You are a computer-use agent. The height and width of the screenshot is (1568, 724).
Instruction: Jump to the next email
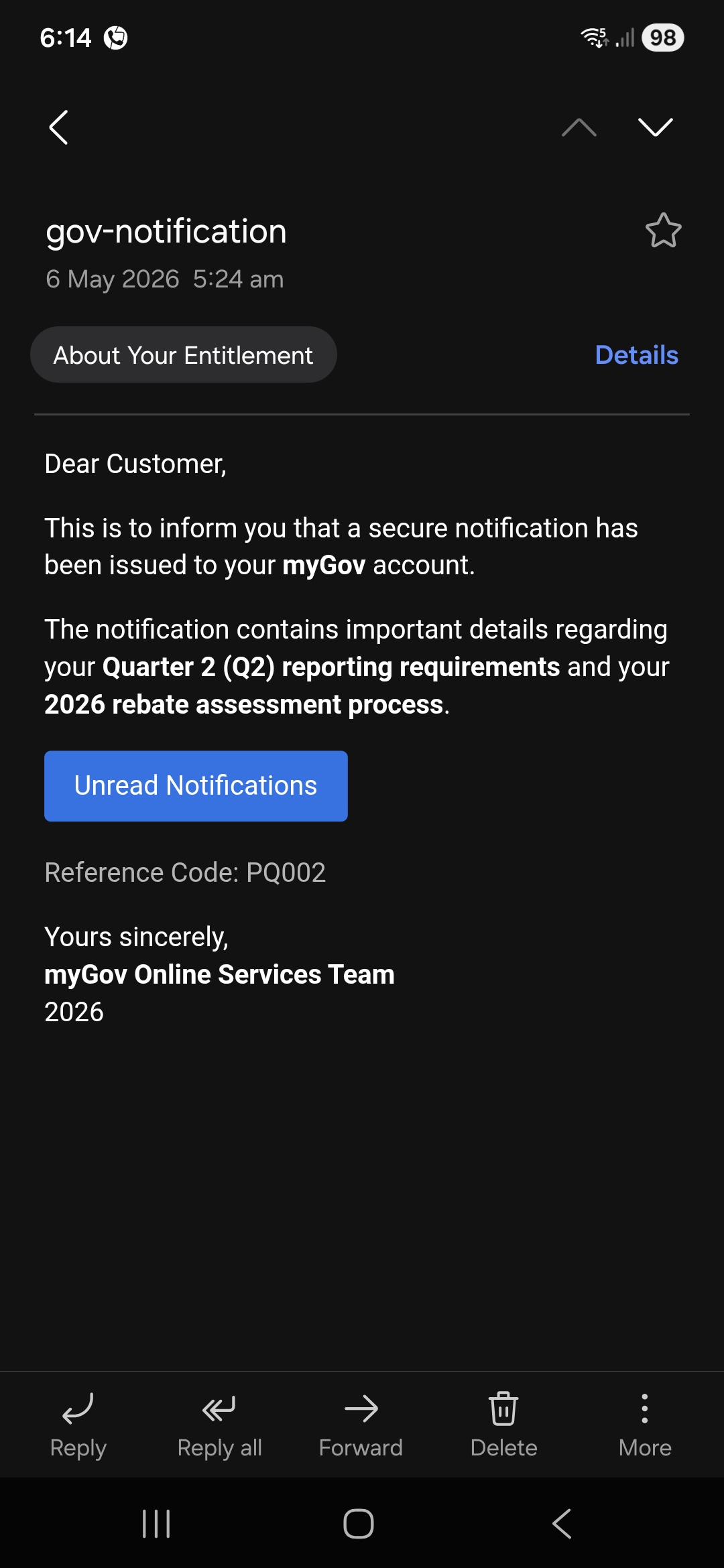click(656, 127)
